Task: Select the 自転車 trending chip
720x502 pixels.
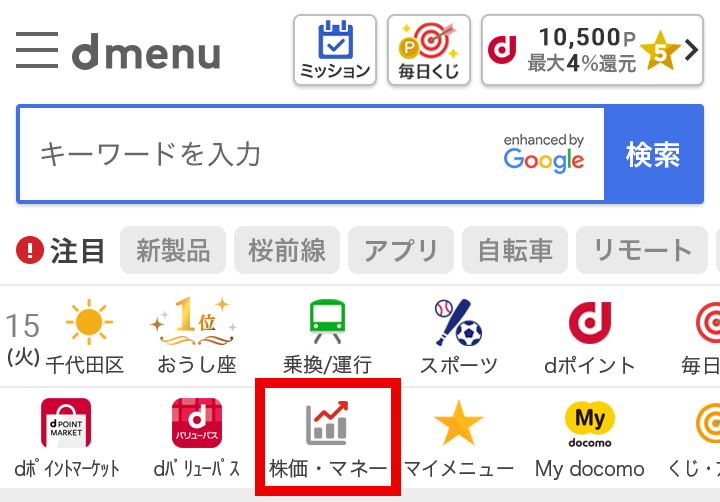Action: click(x=515, y=250)
